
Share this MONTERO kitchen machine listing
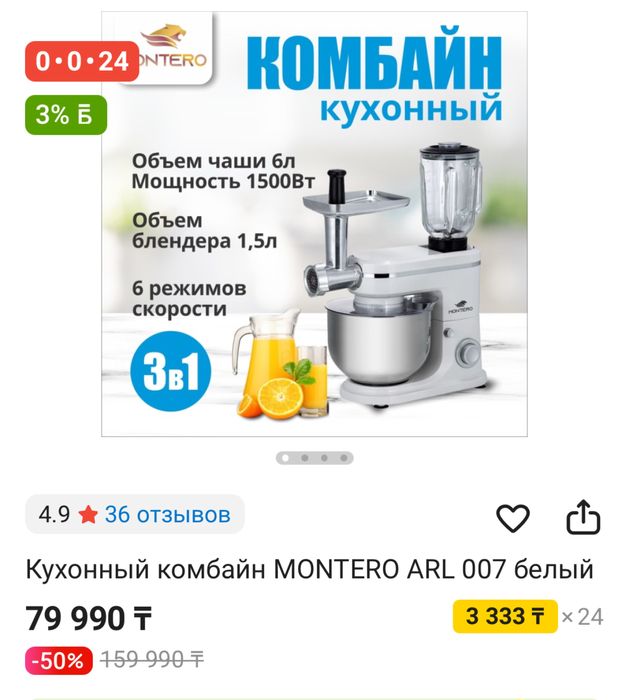tap(583, 517)
